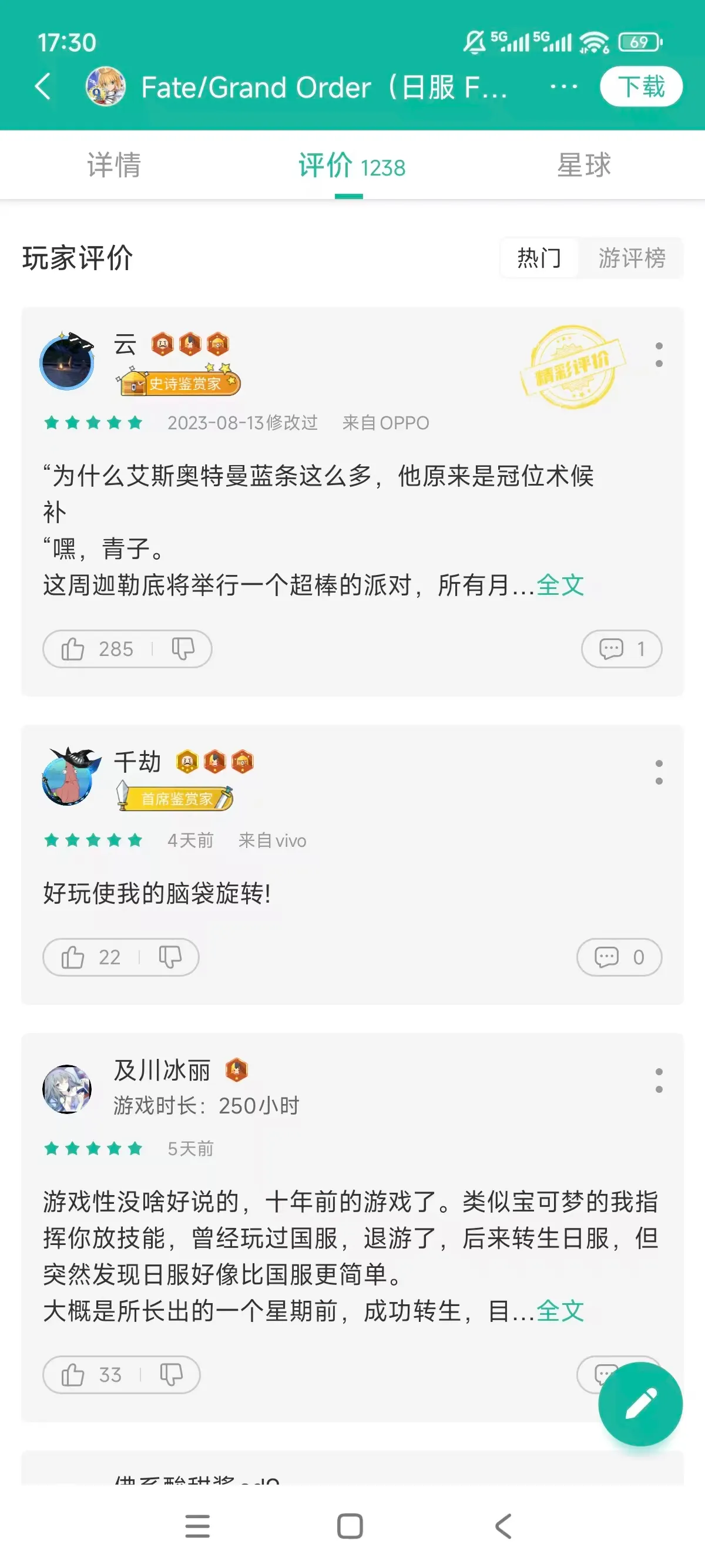Image resolution: width=705 pixels, height=1568 pixels.
Task: Open 云's profile avatar
Action: [x=68, y=361]
